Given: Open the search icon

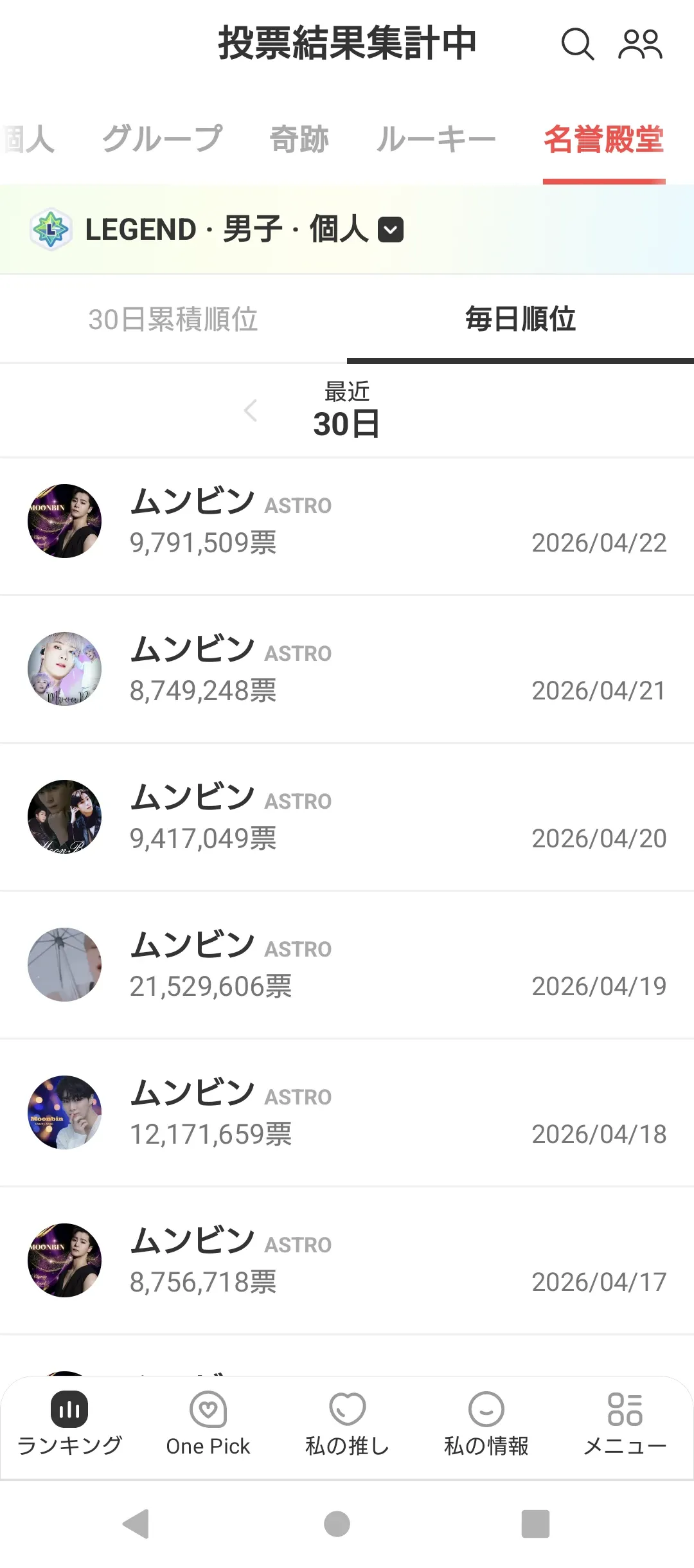Looking at the screenshot, I should click(x=577, y=44).
